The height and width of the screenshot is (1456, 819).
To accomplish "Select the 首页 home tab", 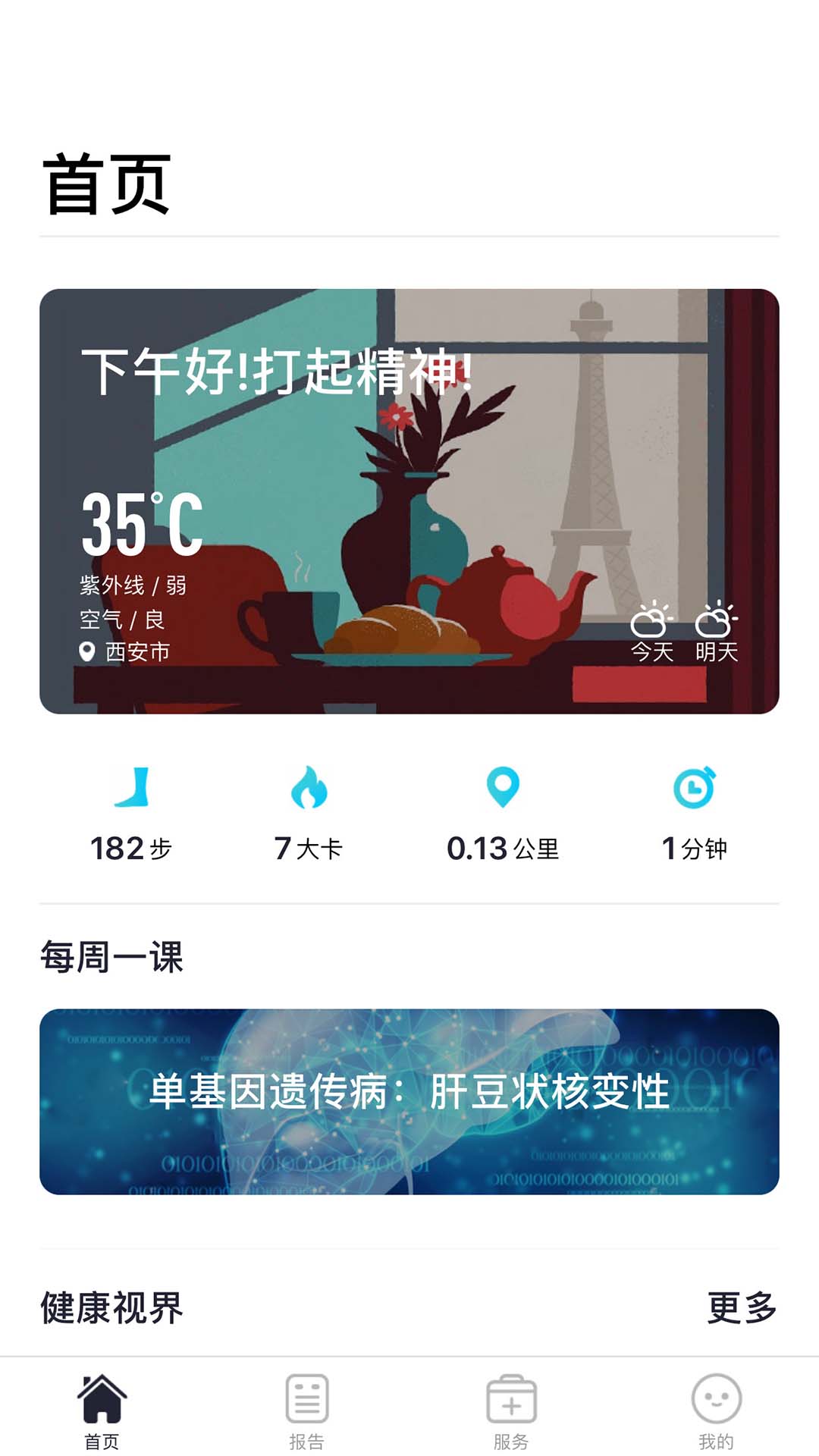I will (102, 1409).
